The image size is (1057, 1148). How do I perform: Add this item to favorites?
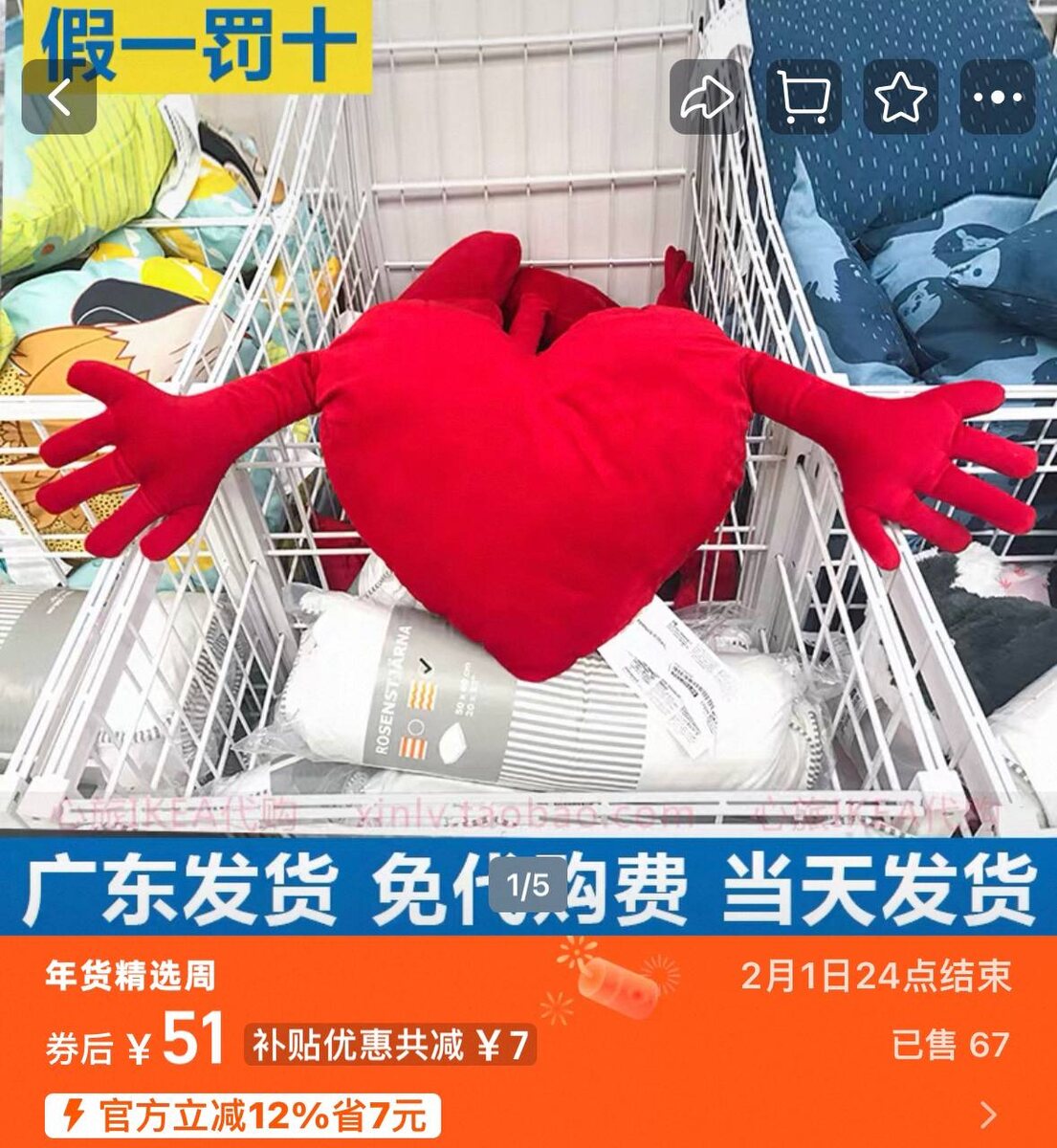pos(901,97)
